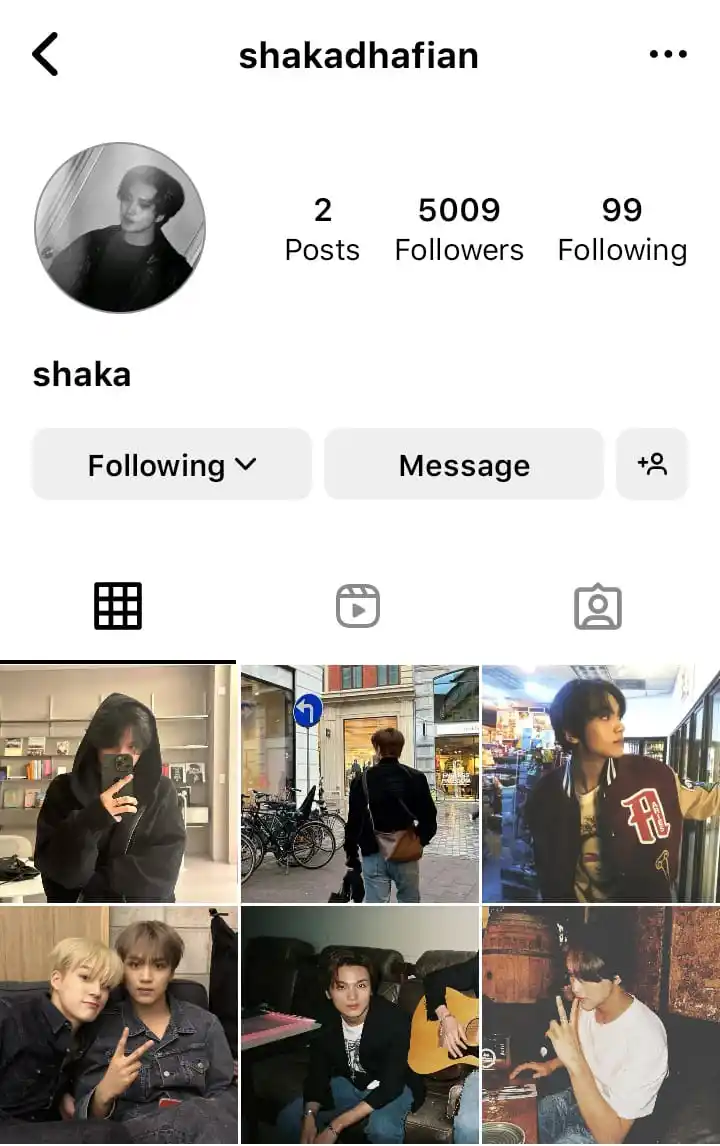This screenshot has height=1146, width=720.
Task: Go back using the top-left arrow
Action: [45, 54]
